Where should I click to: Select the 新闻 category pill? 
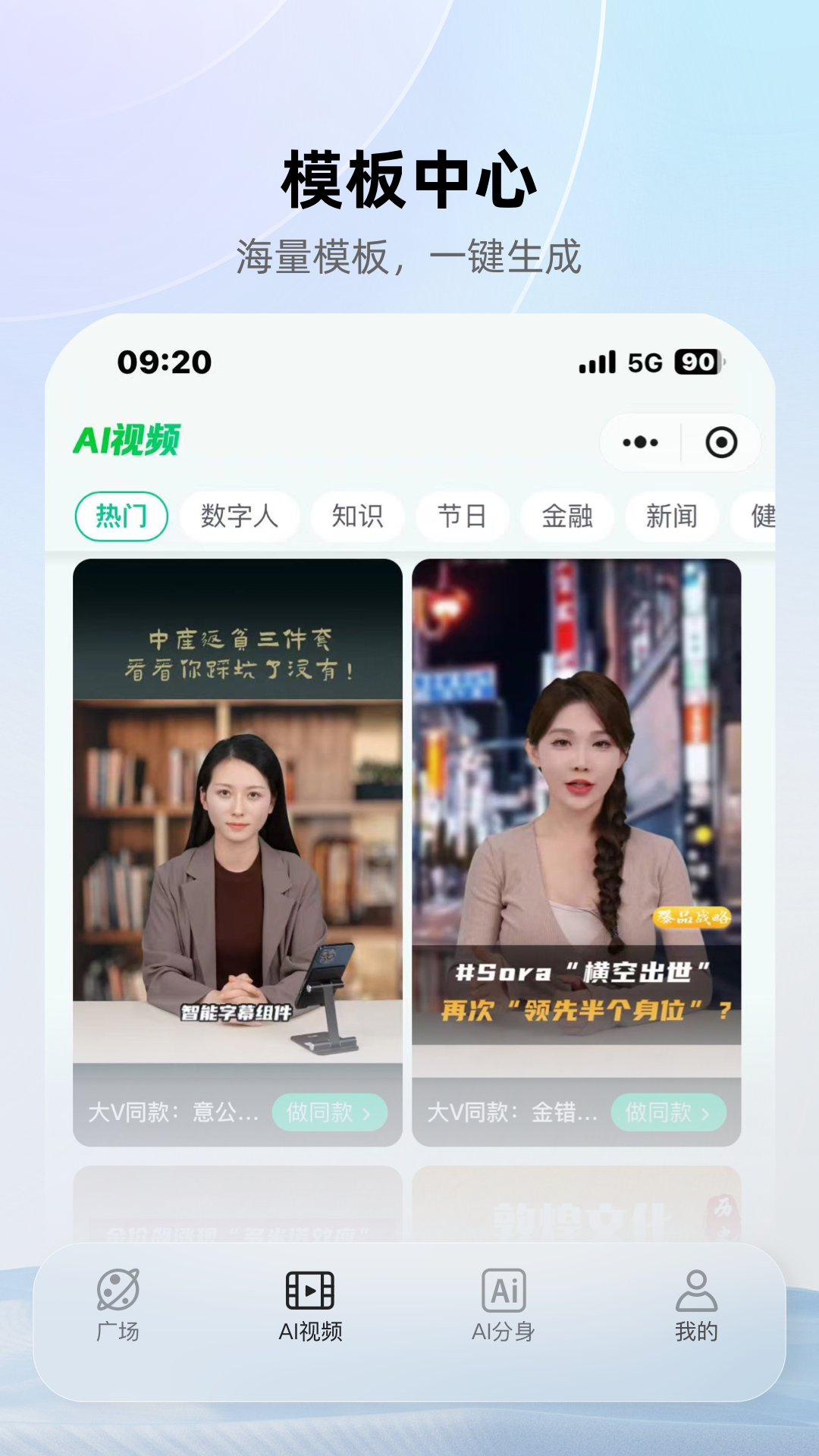(673, 516)
